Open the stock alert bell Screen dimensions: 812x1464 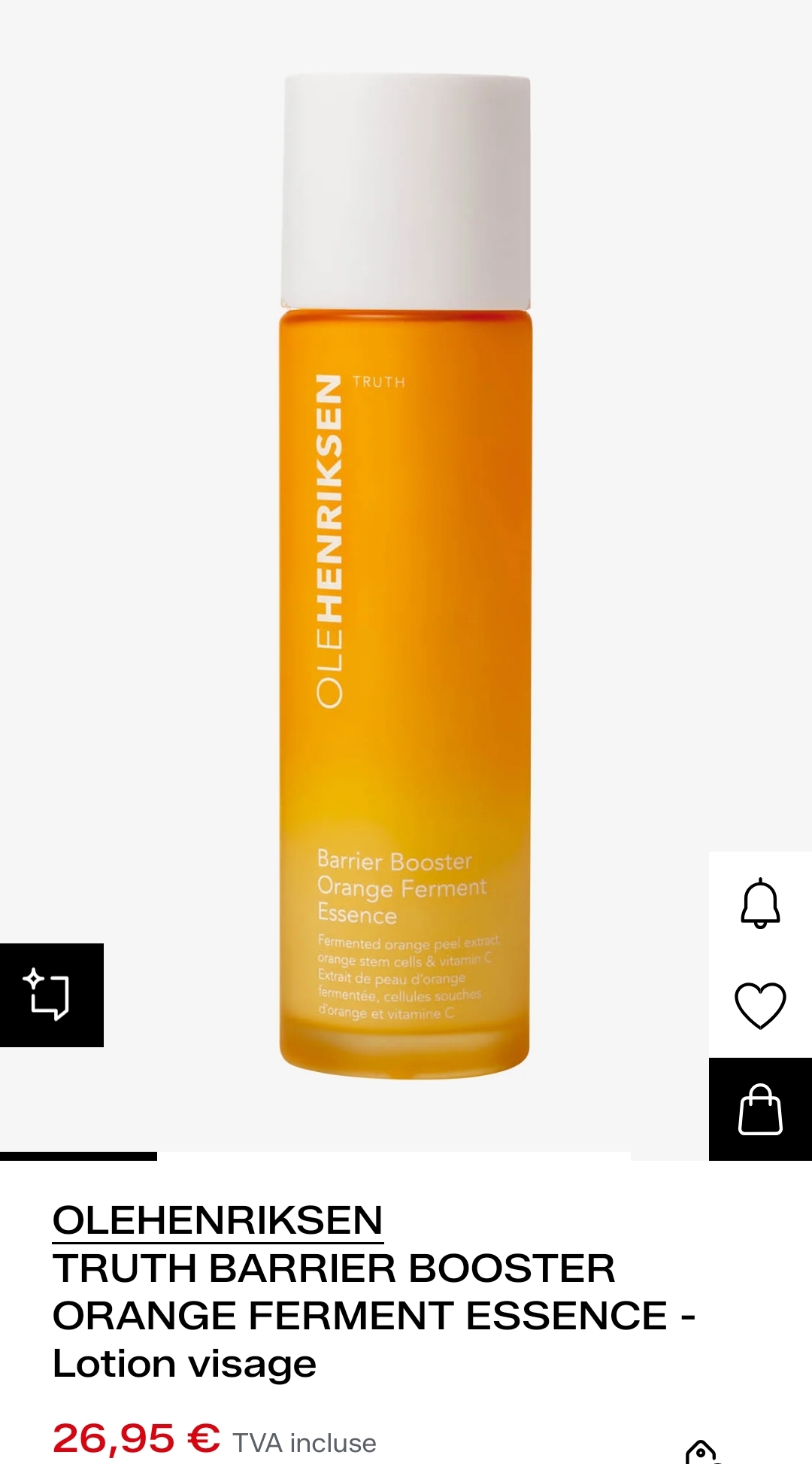click(x=760, y=903)
